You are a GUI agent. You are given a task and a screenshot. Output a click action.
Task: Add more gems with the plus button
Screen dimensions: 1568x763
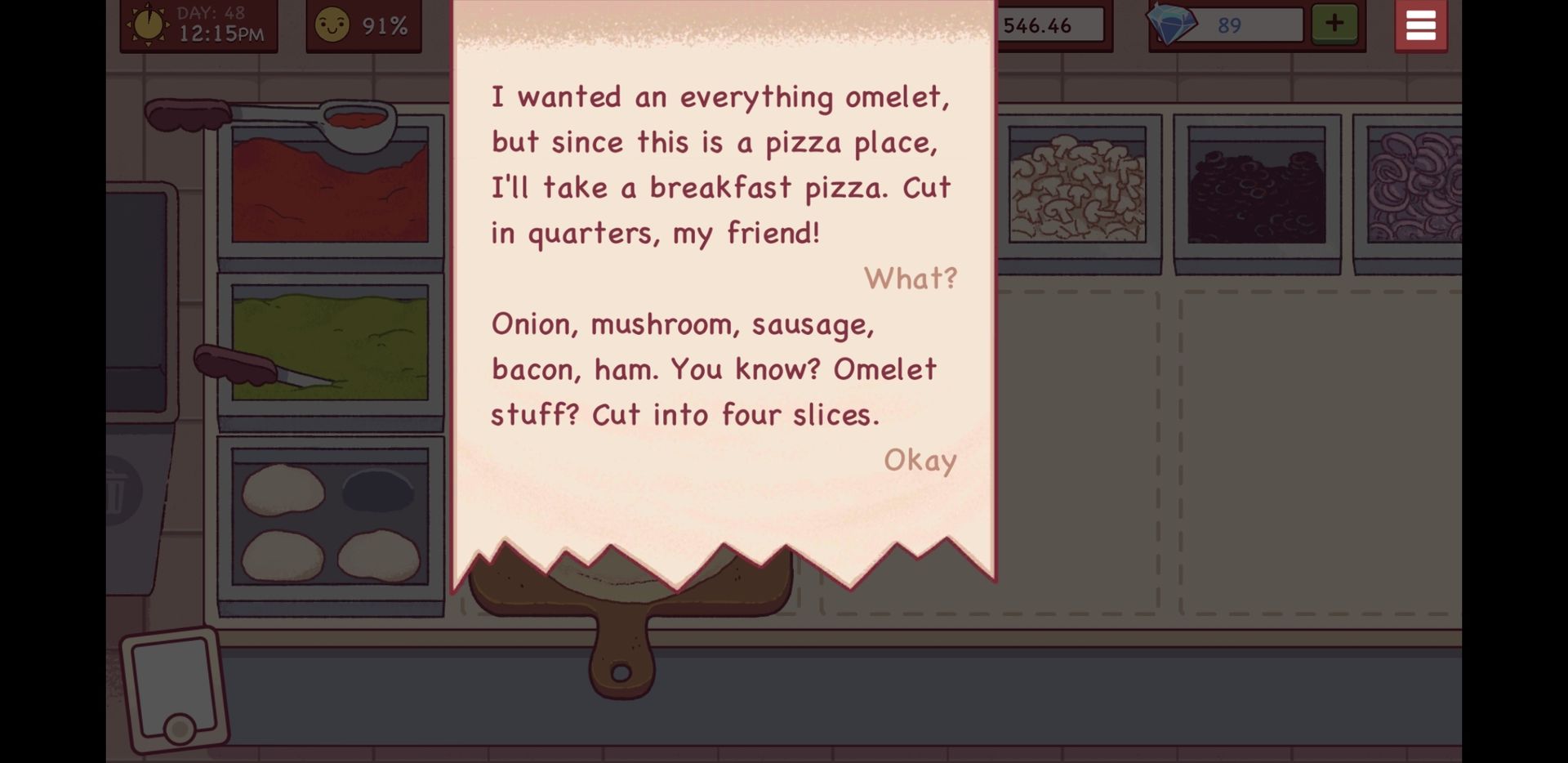click(1334, 25)
